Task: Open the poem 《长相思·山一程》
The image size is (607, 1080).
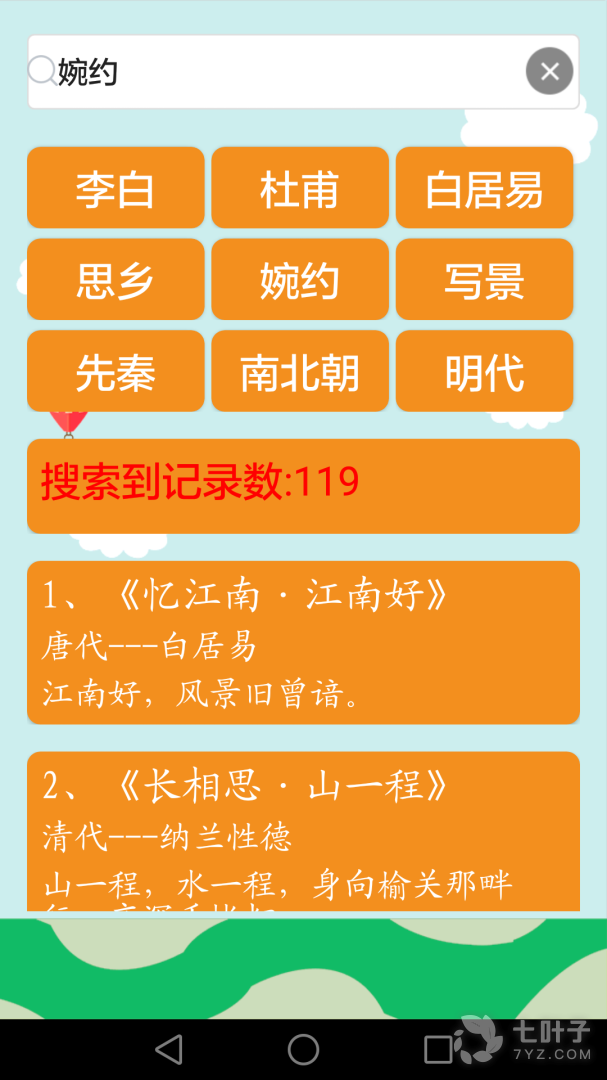Action: (303, 830)
